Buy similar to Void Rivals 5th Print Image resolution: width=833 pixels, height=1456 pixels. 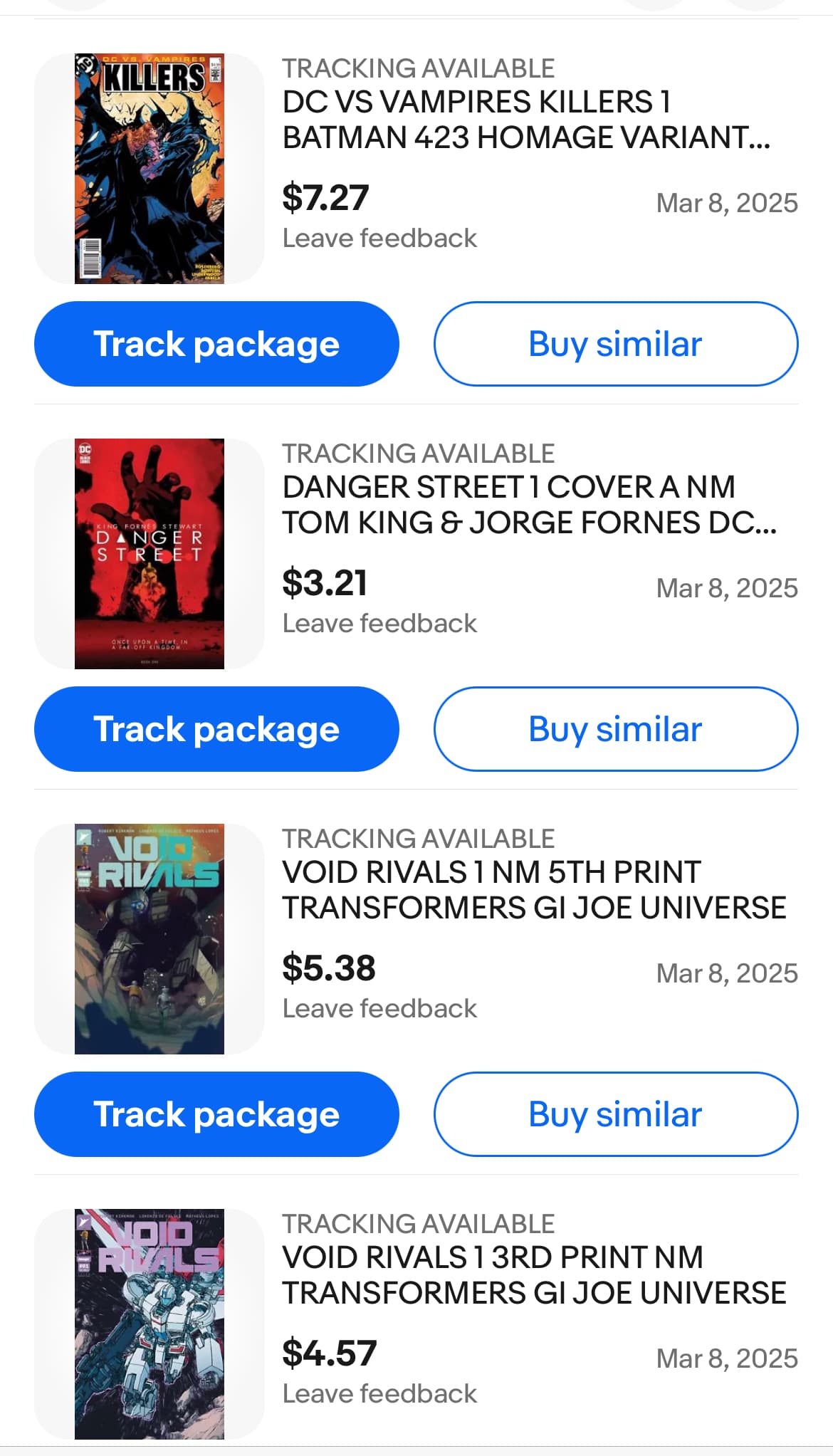coord(616,1114)
